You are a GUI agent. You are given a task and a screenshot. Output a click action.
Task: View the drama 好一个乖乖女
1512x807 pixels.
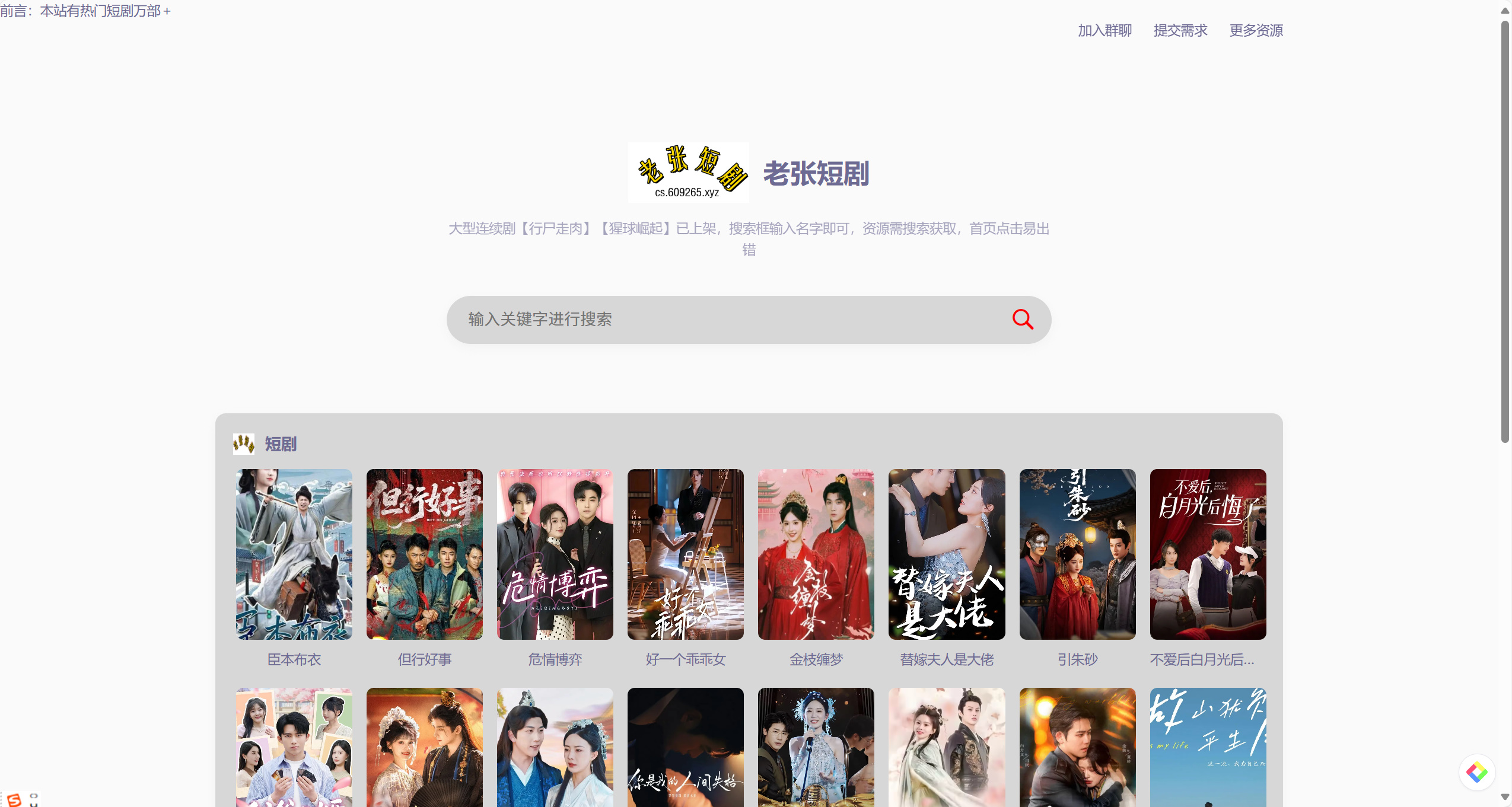point(686,554)
